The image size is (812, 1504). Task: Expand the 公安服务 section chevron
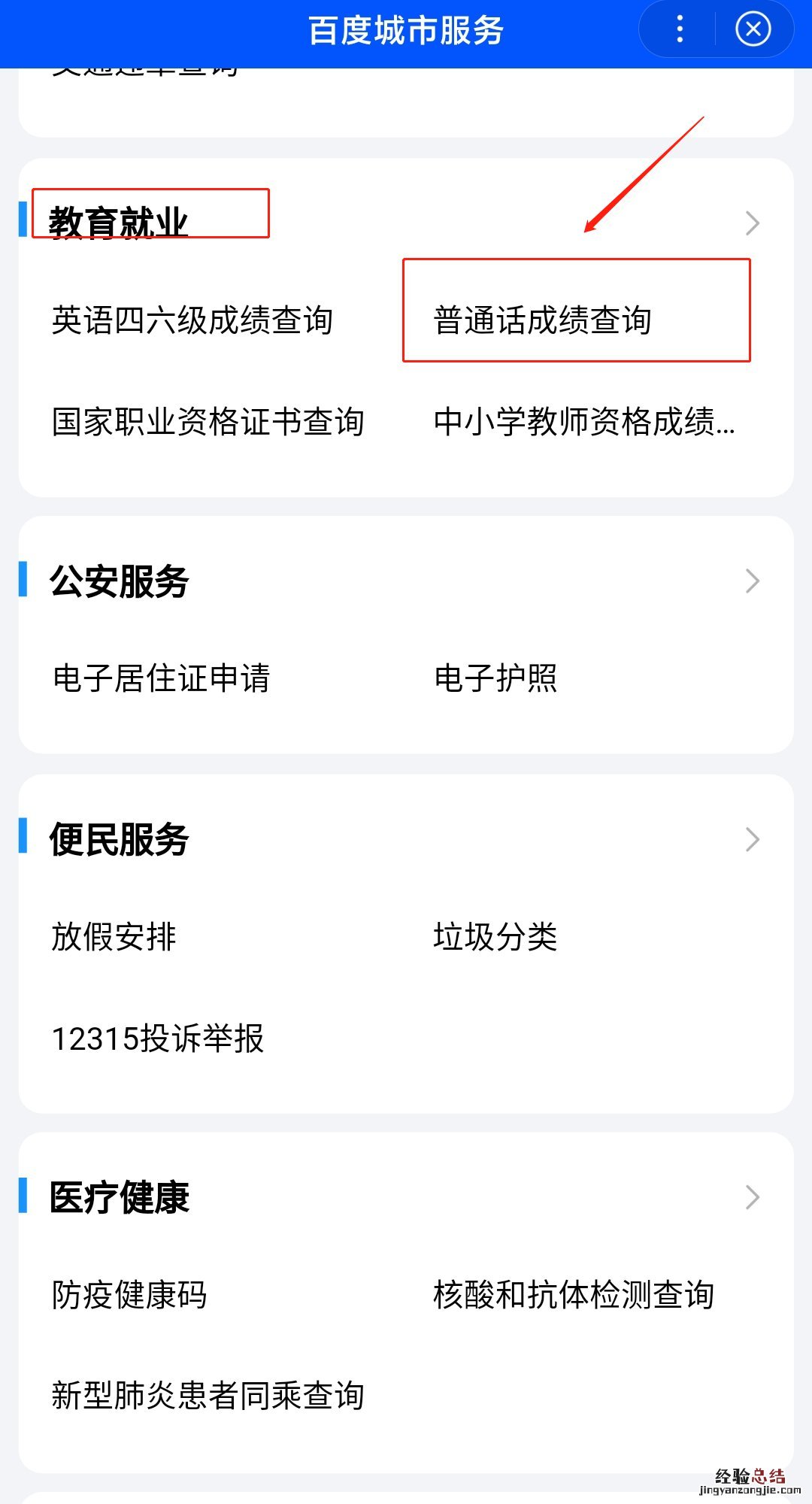[x=752, y=581]
